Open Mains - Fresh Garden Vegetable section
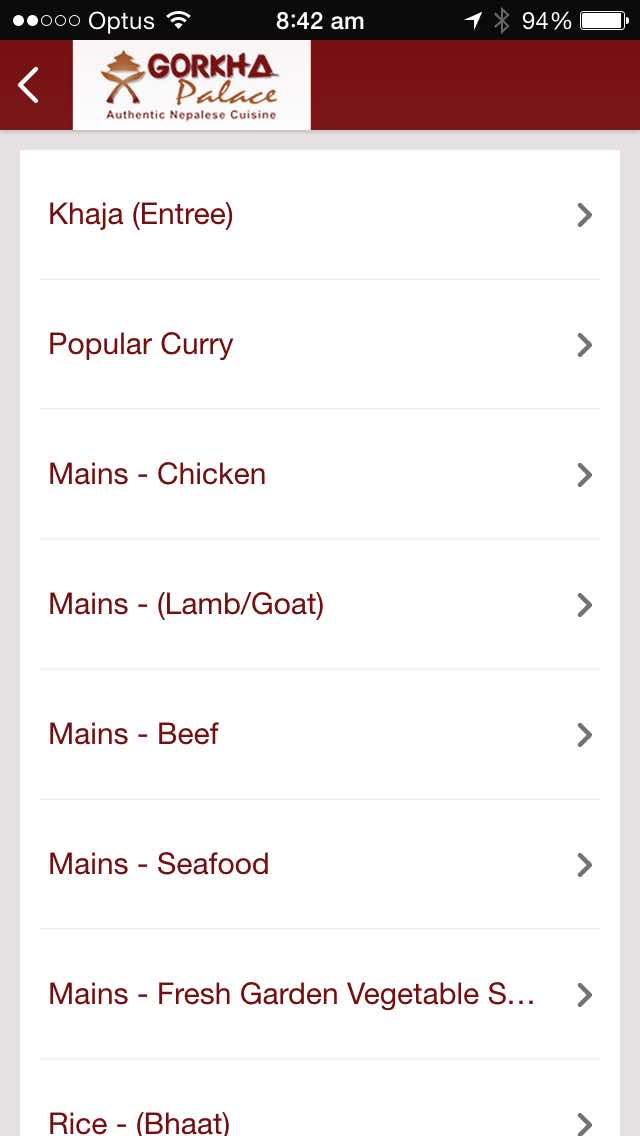The height and width of the screenshot is (1136, 640). (x=320, y=995)
